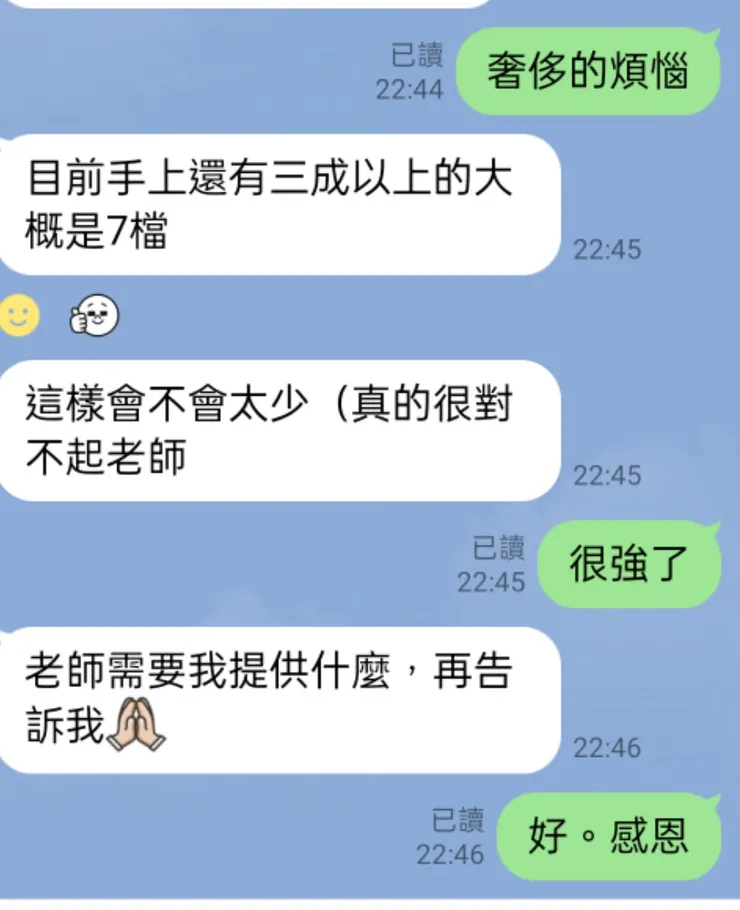Viewport: 740px width, 910px height.
Task: Tap the 已讀 22:46 read receipt
Action: coord(455,835)
